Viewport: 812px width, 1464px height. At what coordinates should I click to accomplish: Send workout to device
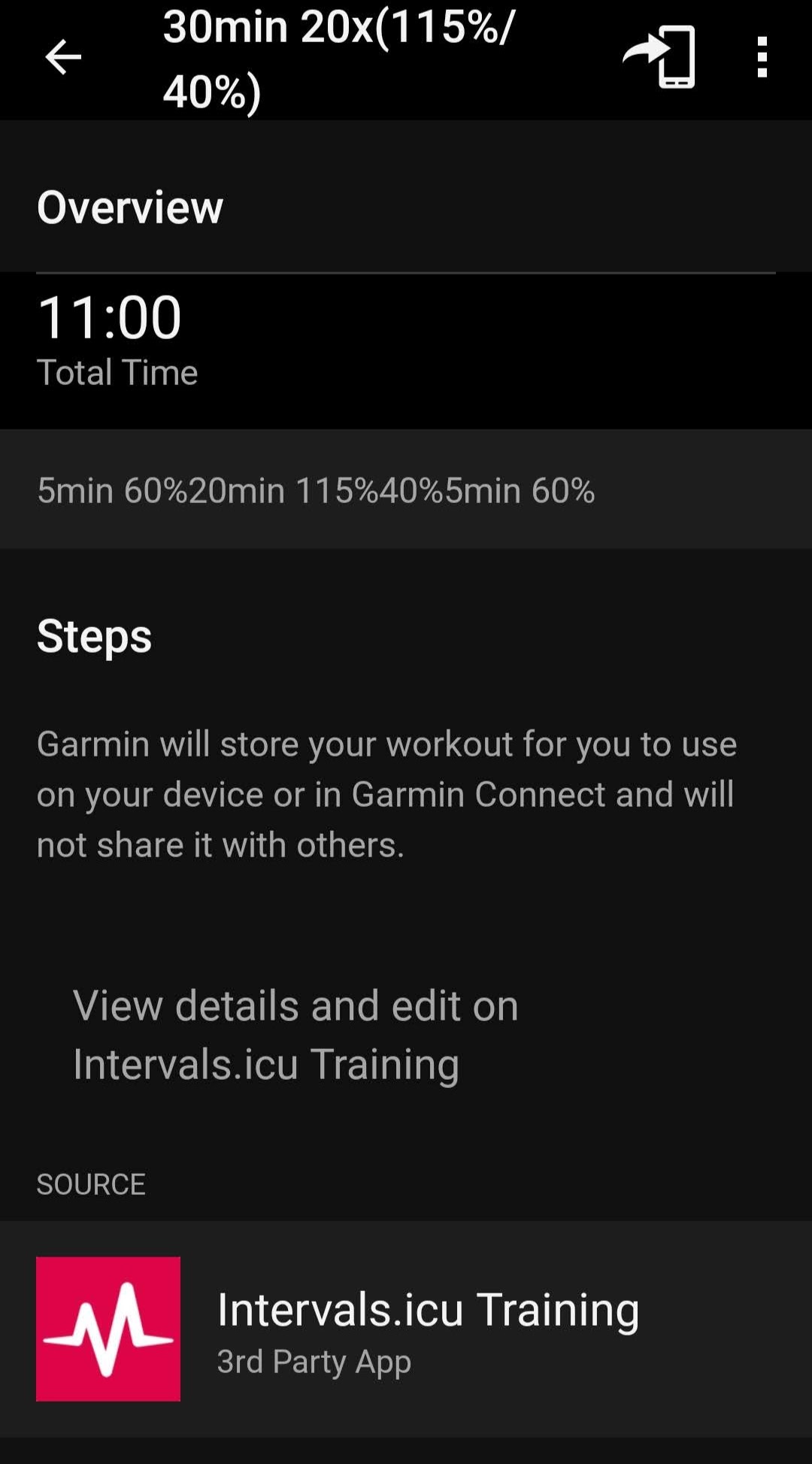coord(659,57)
